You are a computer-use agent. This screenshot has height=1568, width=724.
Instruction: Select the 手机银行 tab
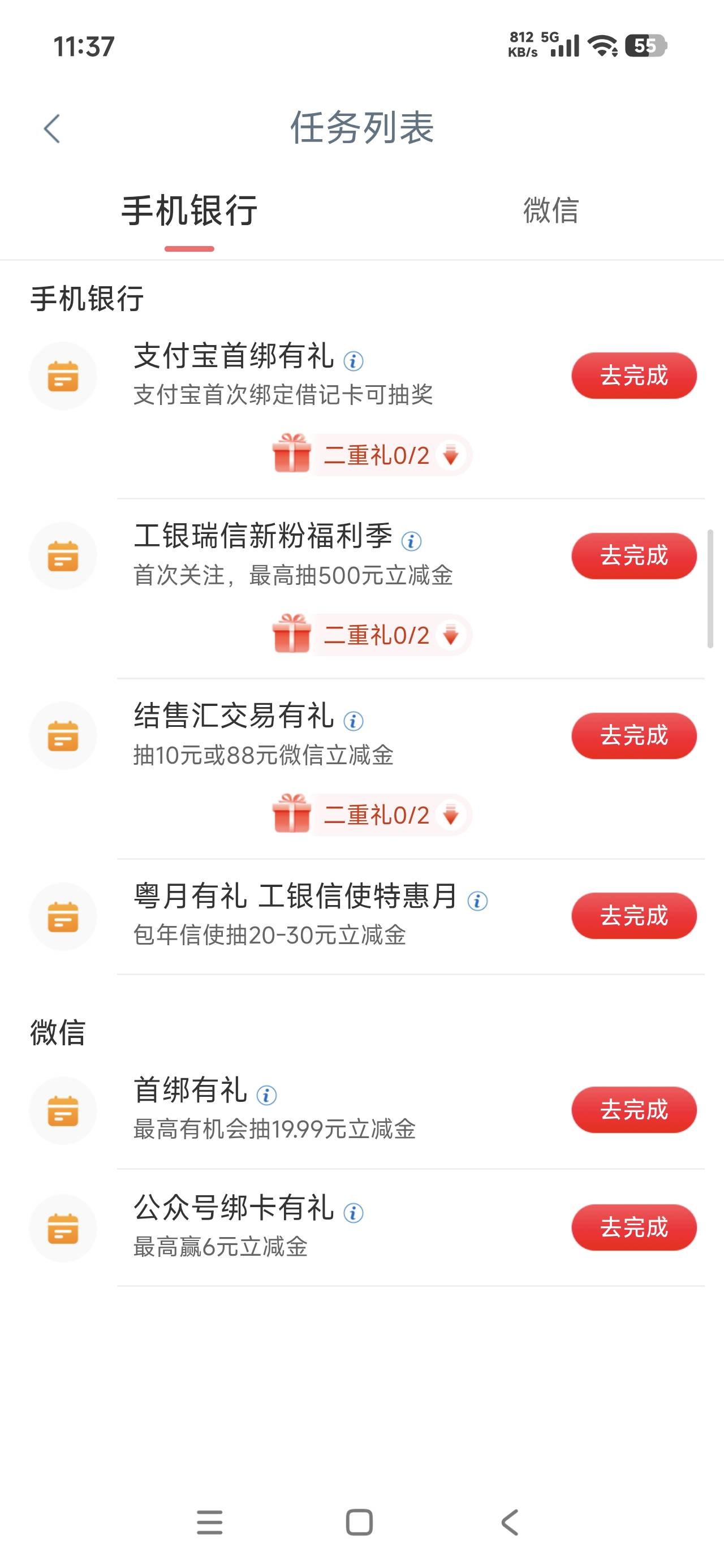pos(189,210)
